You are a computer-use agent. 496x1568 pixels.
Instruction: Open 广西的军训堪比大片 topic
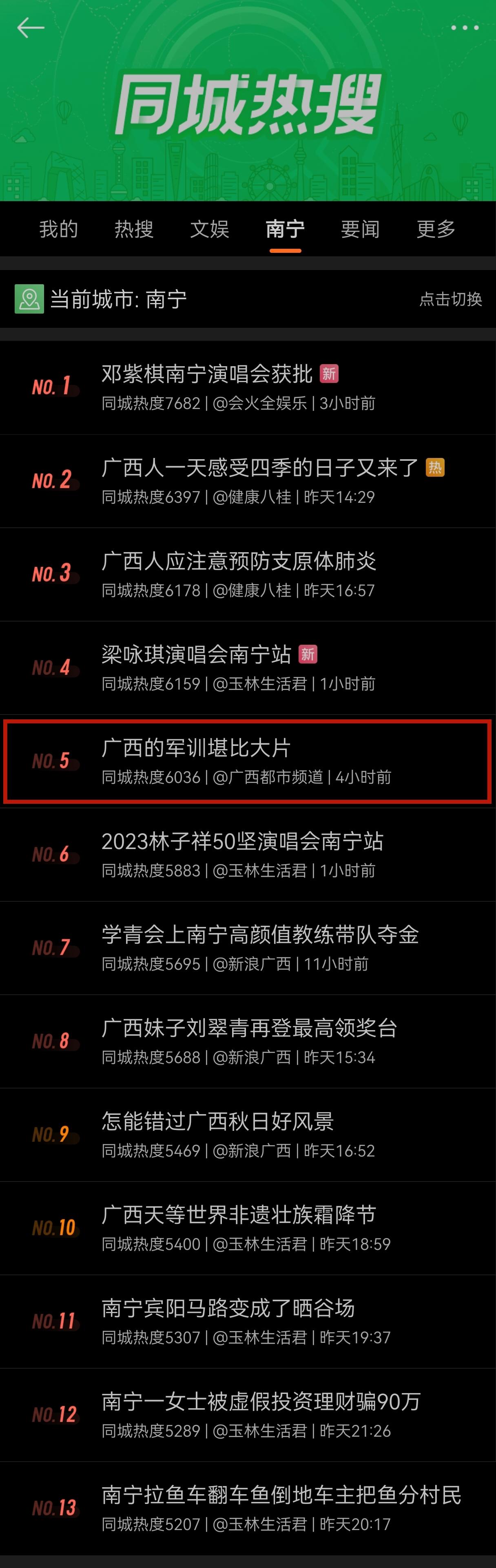[196, 748]
